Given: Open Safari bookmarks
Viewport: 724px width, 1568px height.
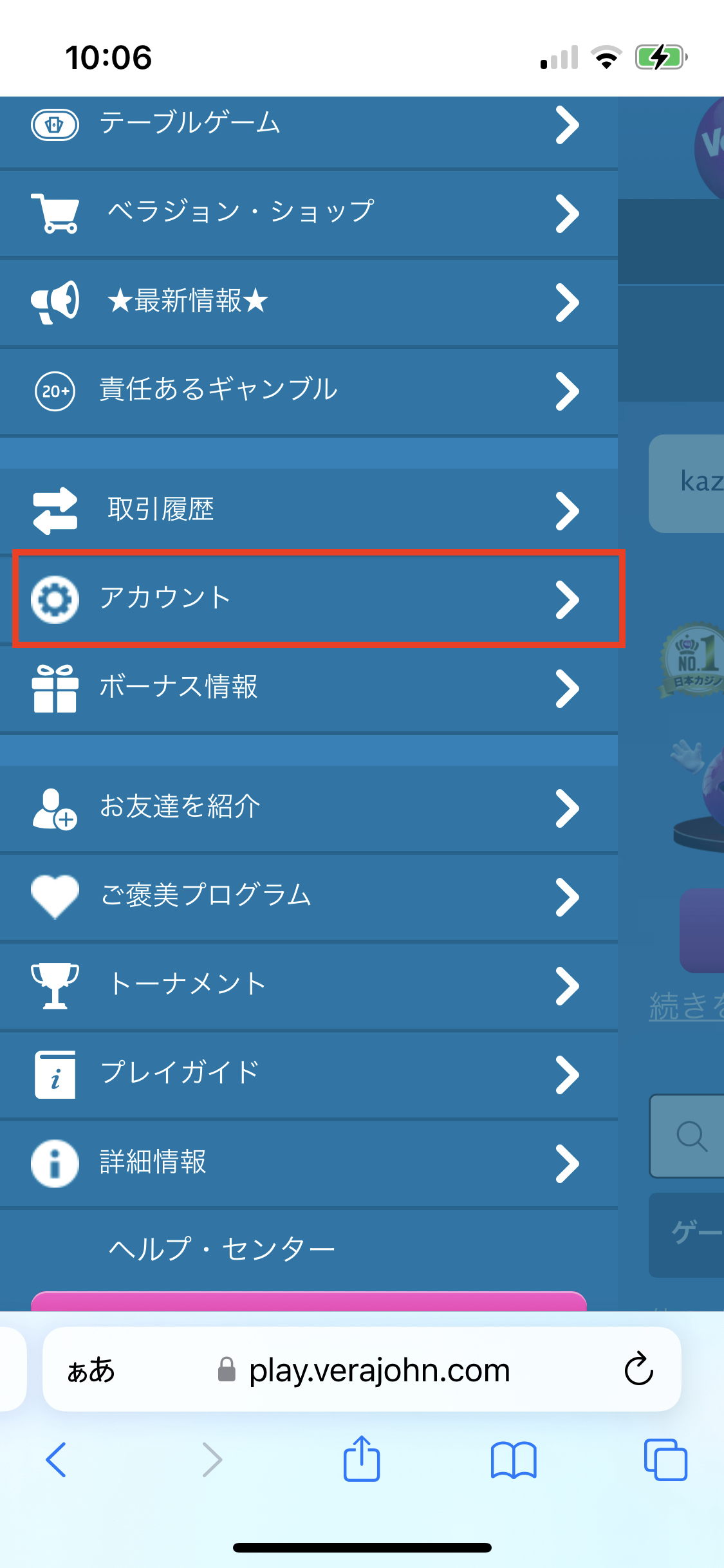Looking at the screenshot, I should coord(513,1459).
